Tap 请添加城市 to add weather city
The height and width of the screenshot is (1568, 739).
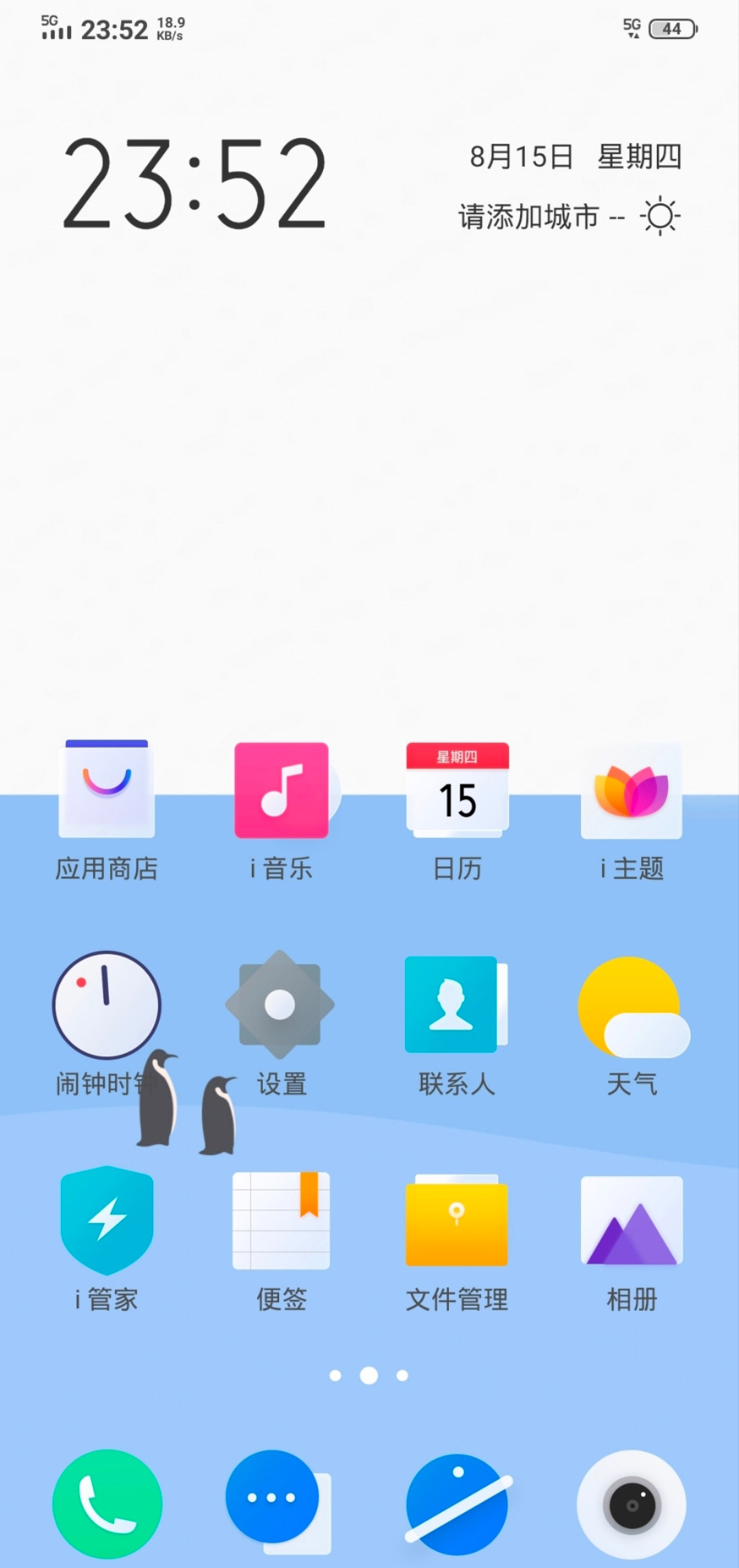[x=528, y=217]
